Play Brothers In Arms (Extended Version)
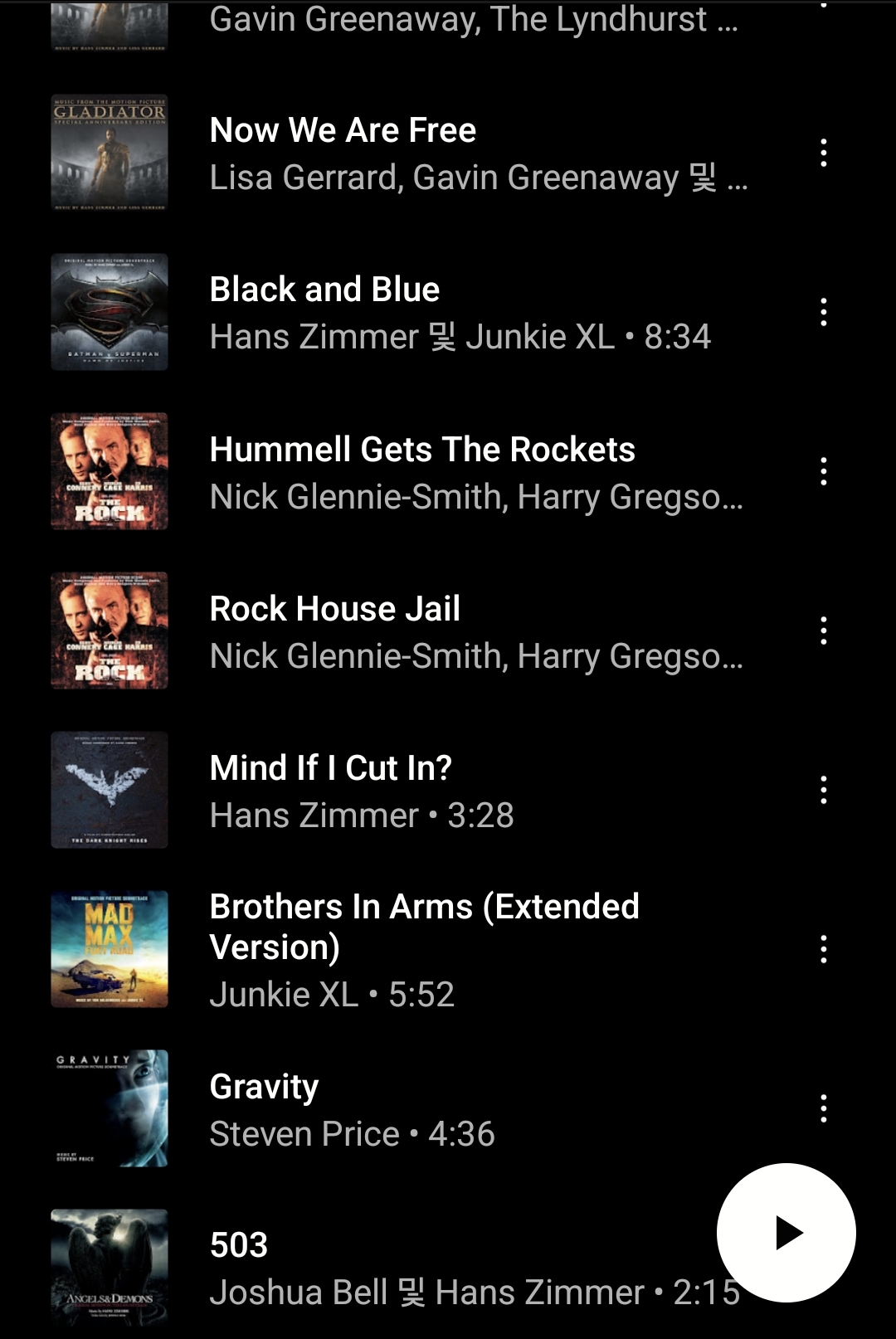The image size is (896, 1339). (x=415, y=950)
